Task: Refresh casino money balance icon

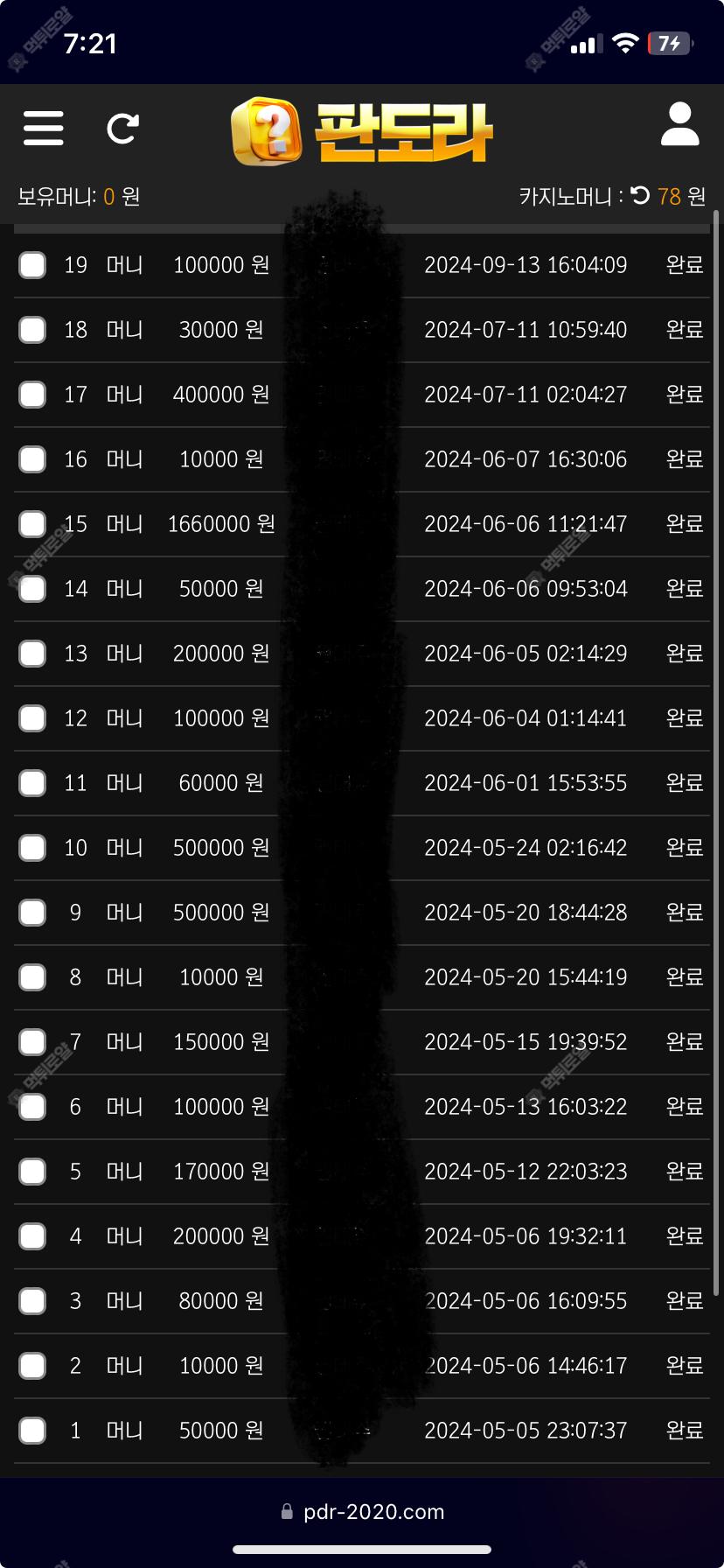Action: coord(640,195)
